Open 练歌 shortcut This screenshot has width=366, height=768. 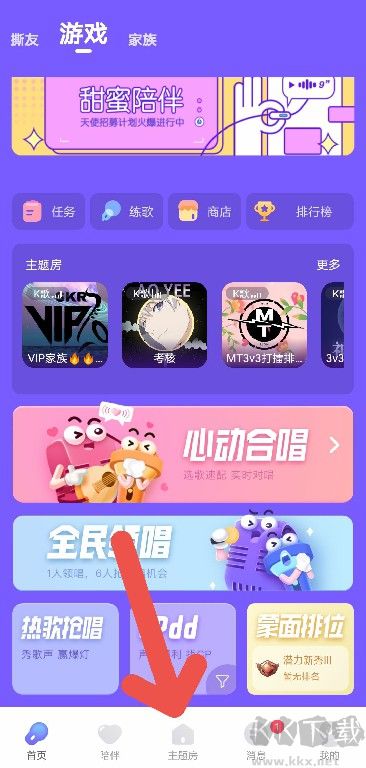[126, 212]
